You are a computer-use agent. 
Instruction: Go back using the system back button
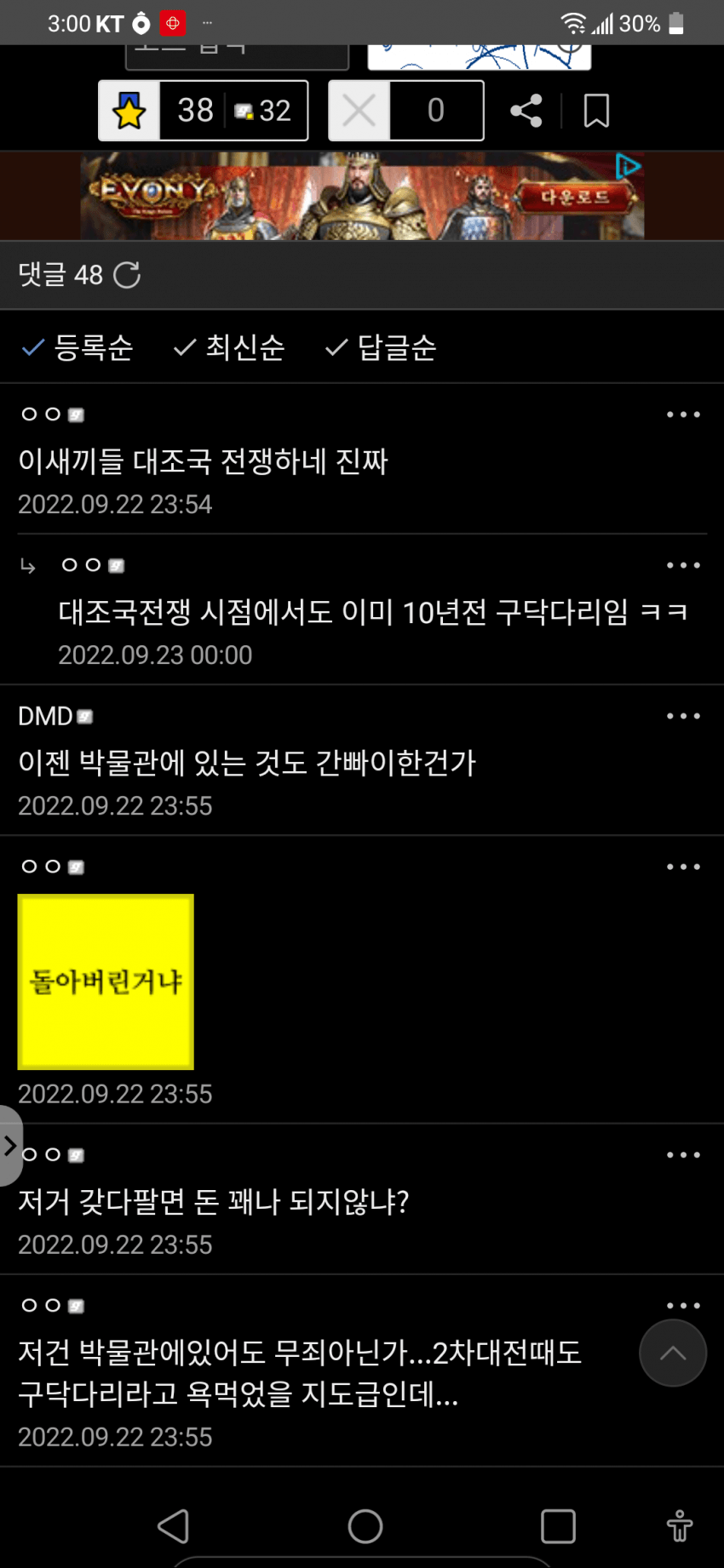(174, 1526)
